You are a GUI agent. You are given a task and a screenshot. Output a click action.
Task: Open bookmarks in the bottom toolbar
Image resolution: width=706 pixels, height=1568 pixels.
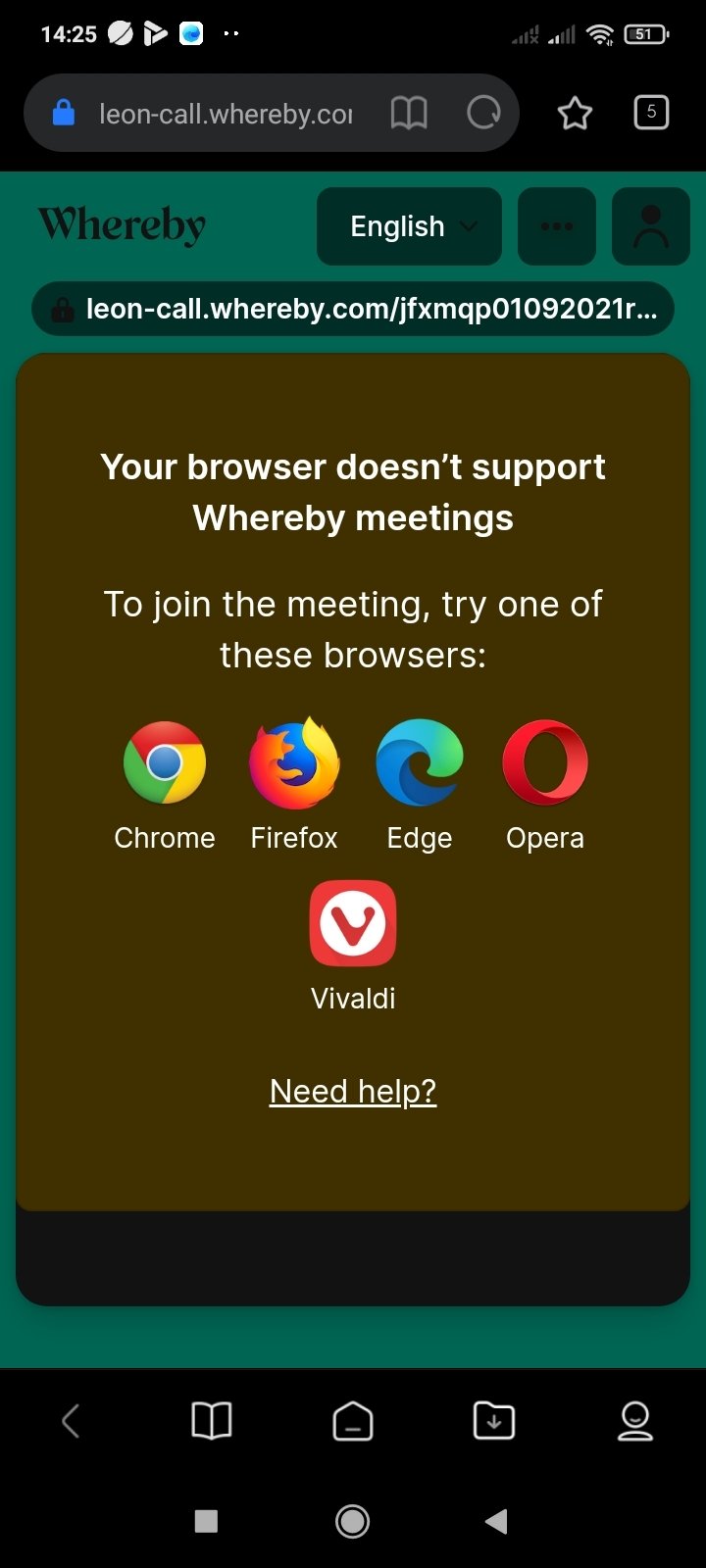coord(212,1420)
